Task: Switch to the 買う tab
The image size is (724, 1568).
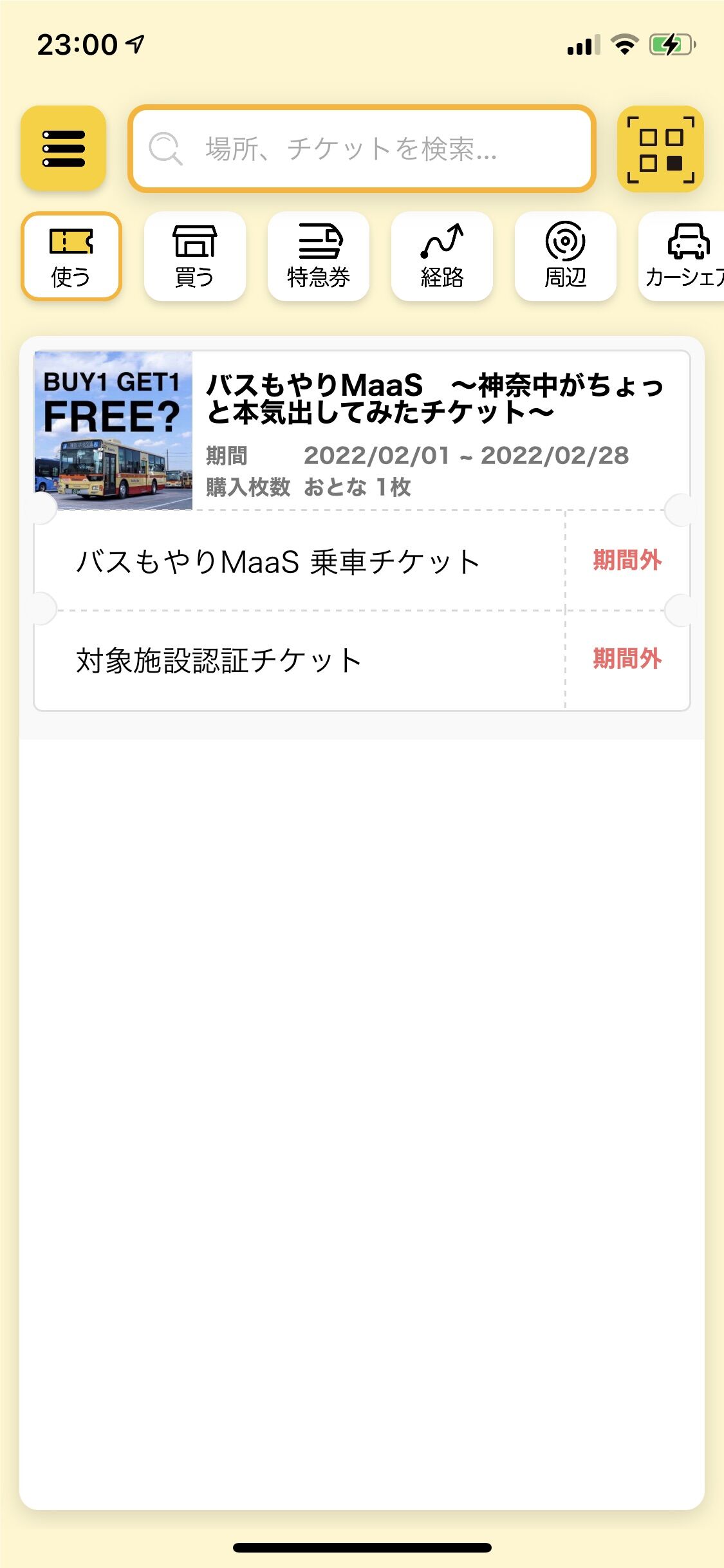Action: coord(194,256)
